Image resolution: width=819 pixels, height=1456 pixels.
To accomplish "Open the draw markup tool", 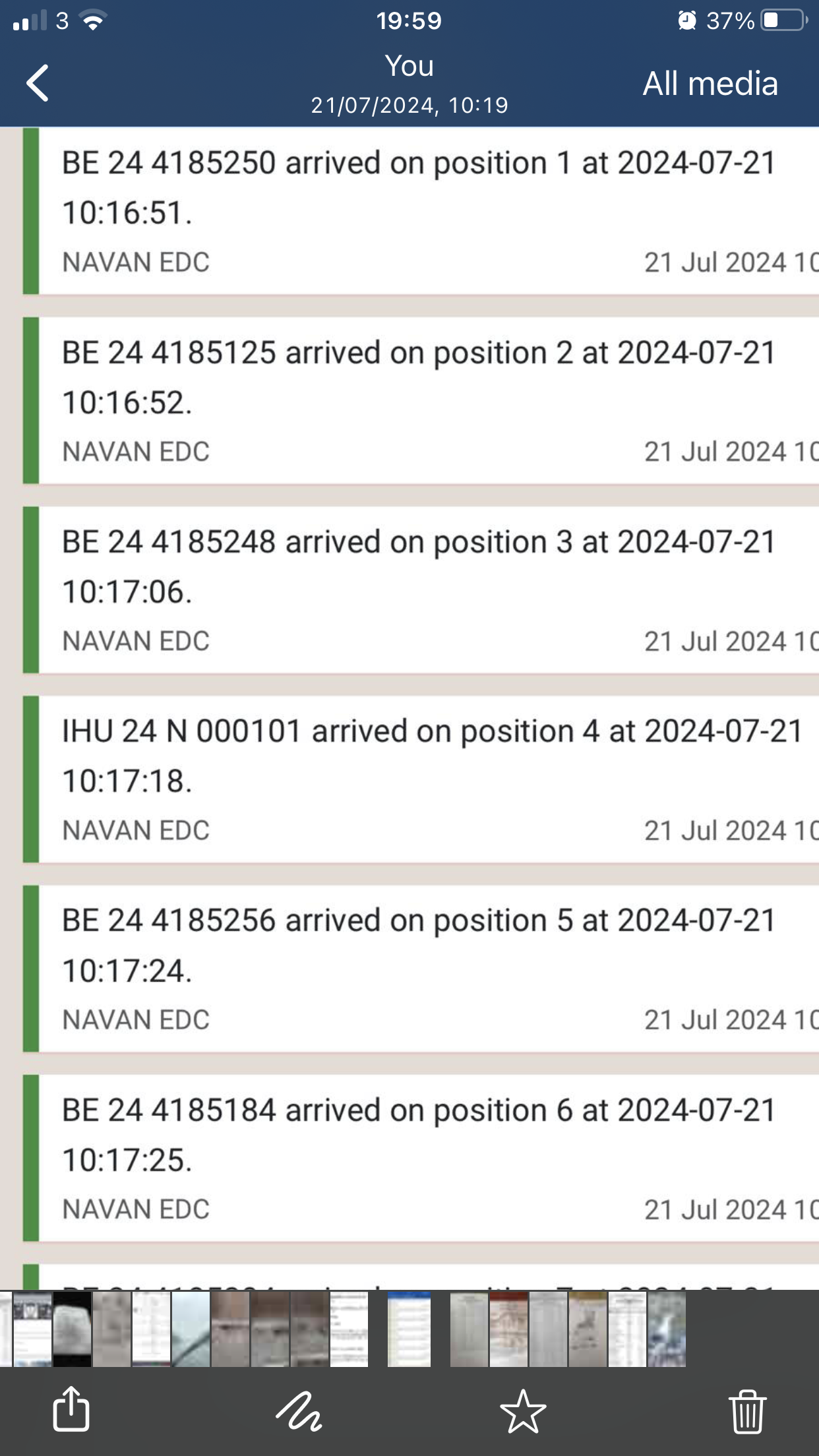I will (x=299, y=1411).
